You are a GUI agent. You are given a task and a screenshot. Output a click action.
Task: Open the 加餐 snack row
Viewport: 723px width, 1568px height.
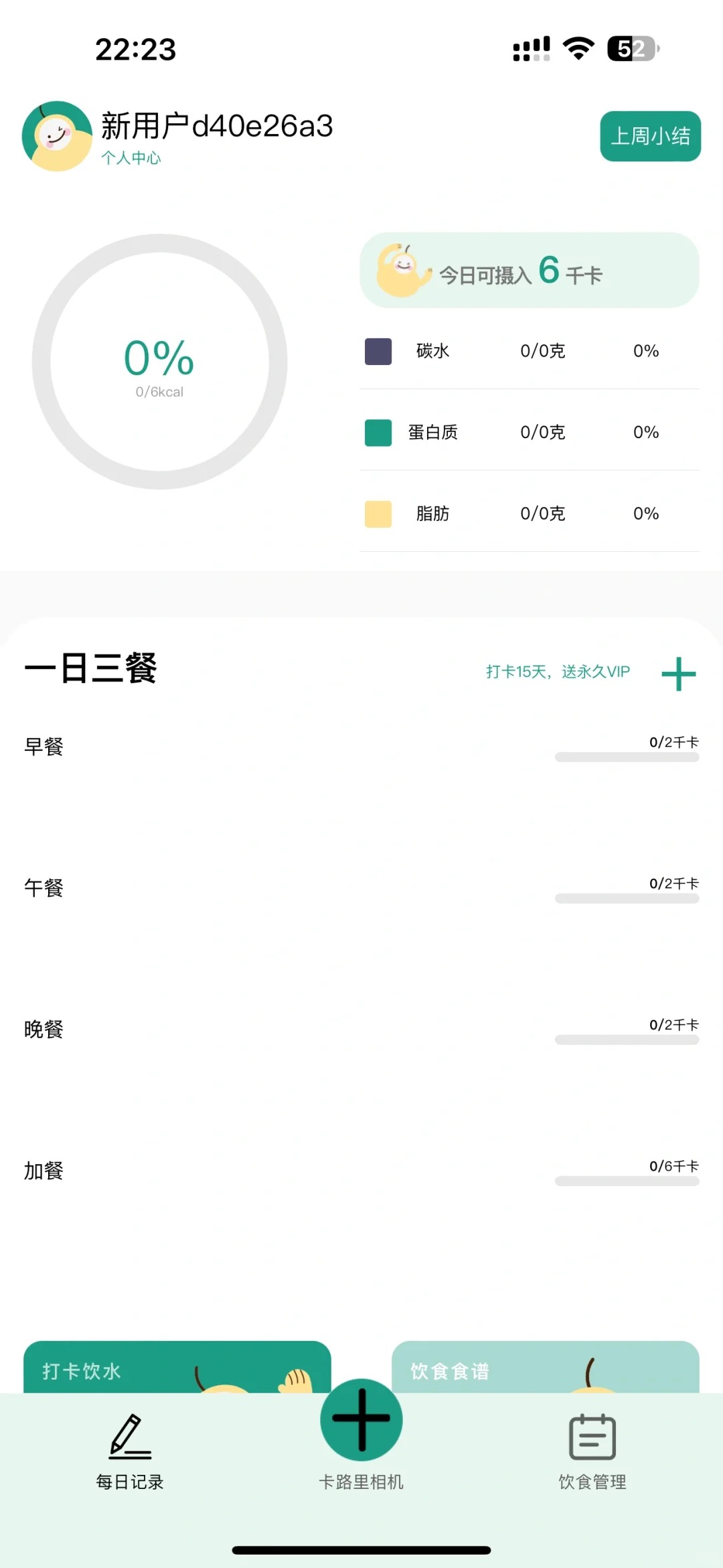361,1171
